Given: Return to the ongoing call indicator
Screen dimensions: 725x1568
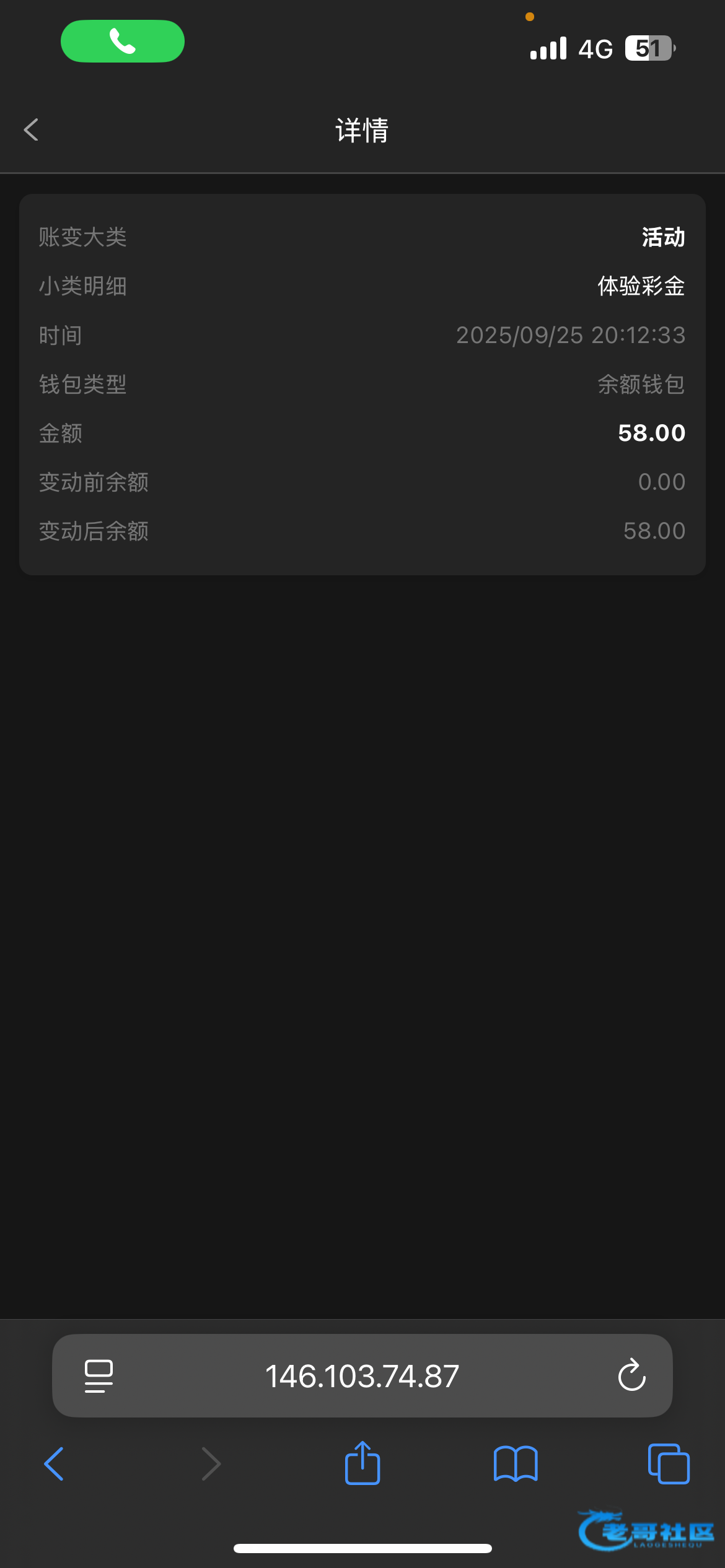Looking at the screenshot, I should (123, 41).
